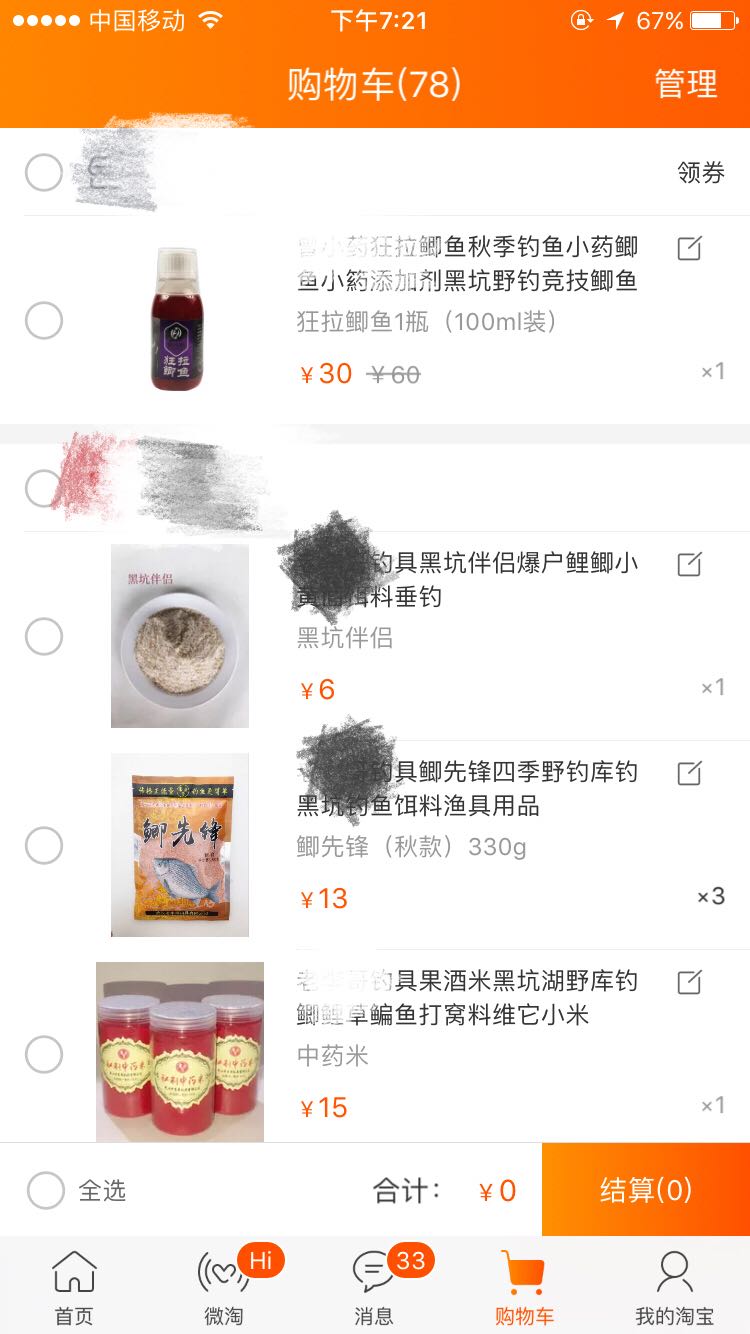Select the 鲫先锋 330g item checkbox
The width and height of the screenshot is (750, 1334).
[44, 846]
